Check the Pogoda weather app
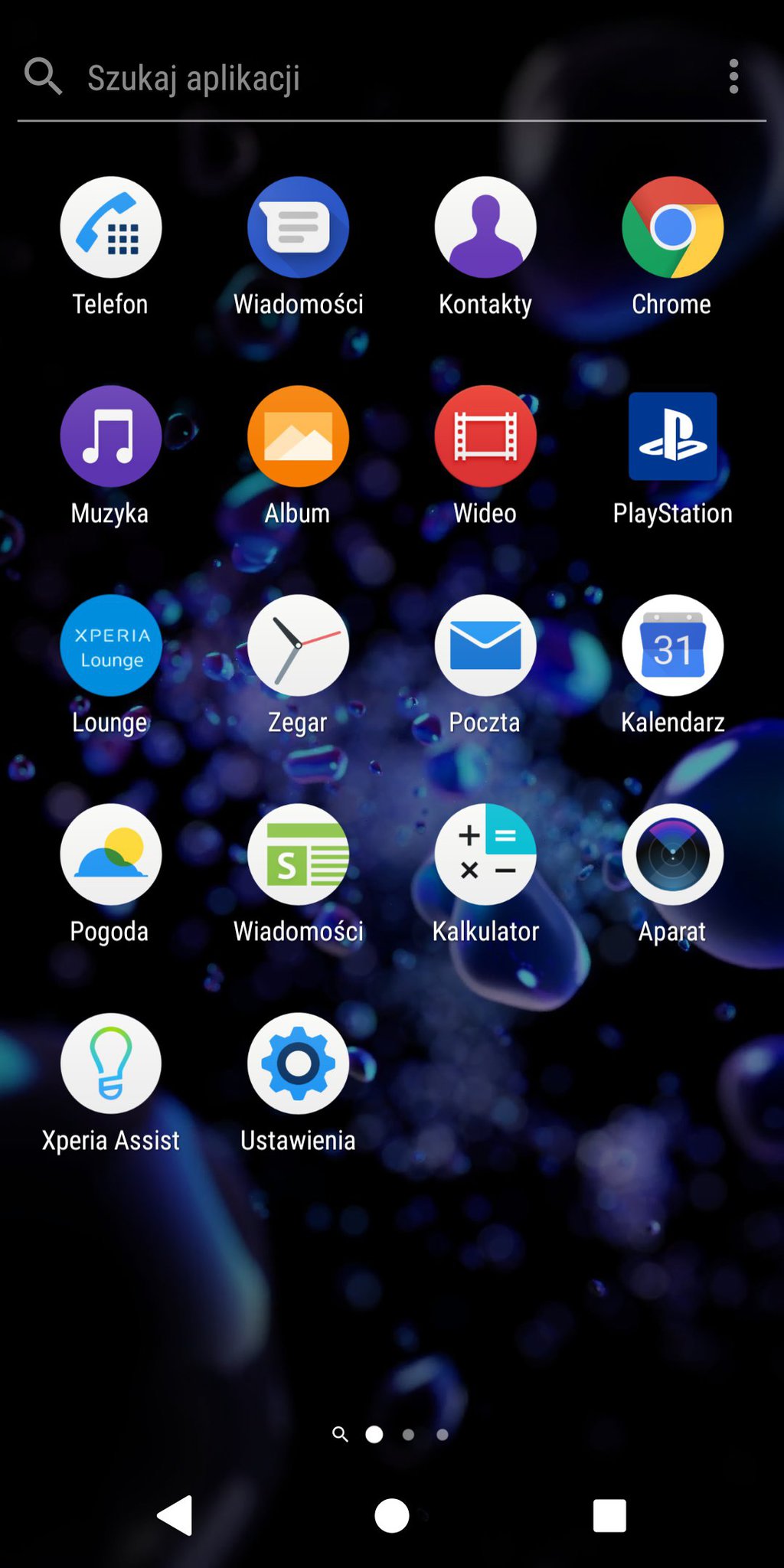784x1568 pixels. 111,854
